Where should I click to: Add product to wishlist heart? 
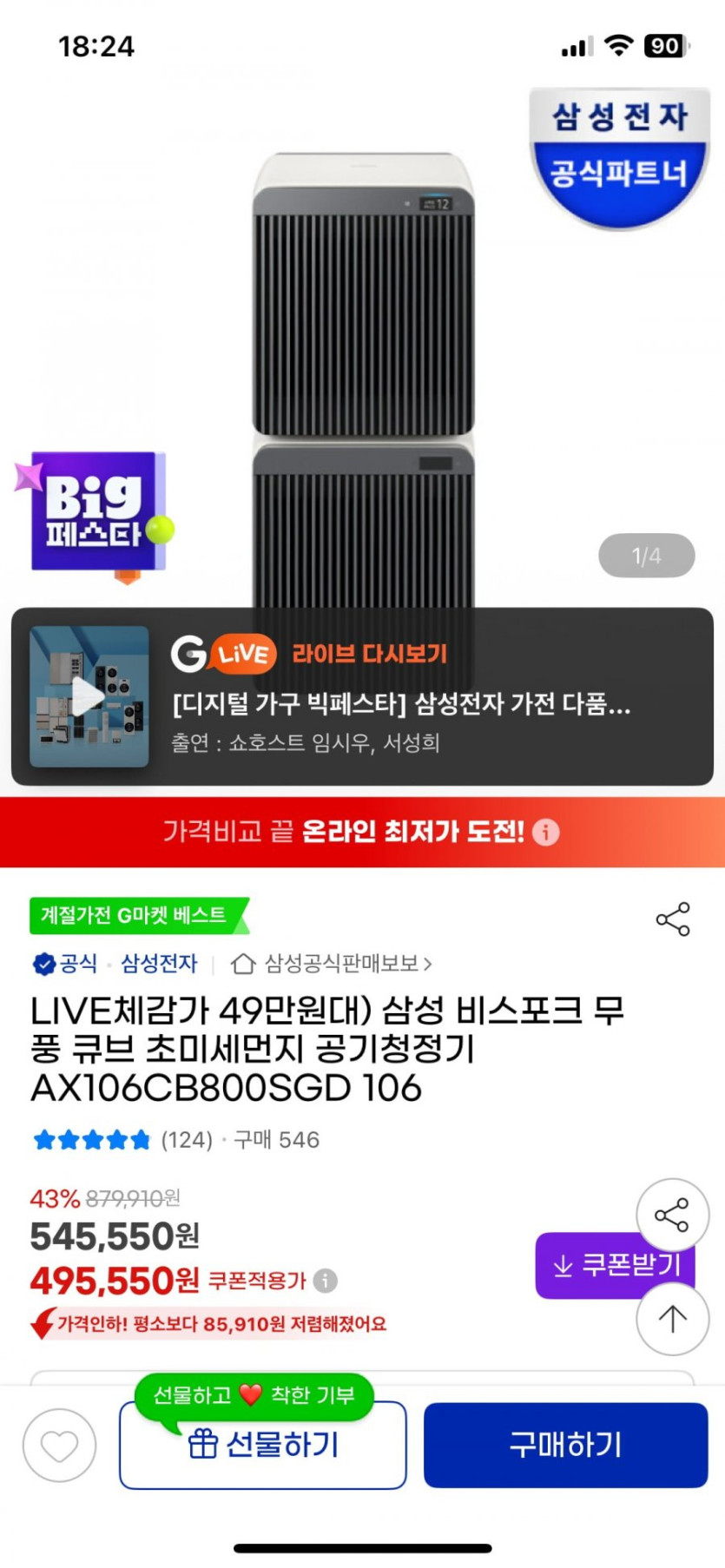tap(59, 1446)
